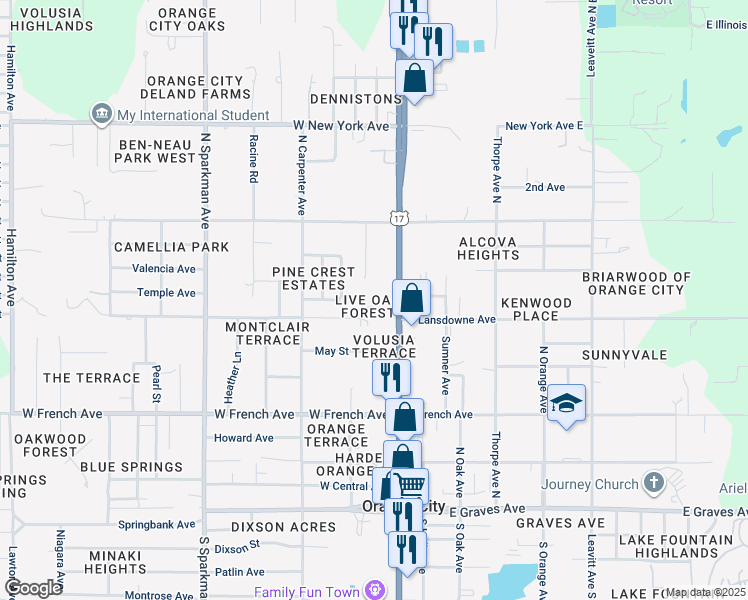Select the shopping cart marker near W Central Ave
Image resolution: width=748 pixels, height=600 pixels.
click(410, 486)
